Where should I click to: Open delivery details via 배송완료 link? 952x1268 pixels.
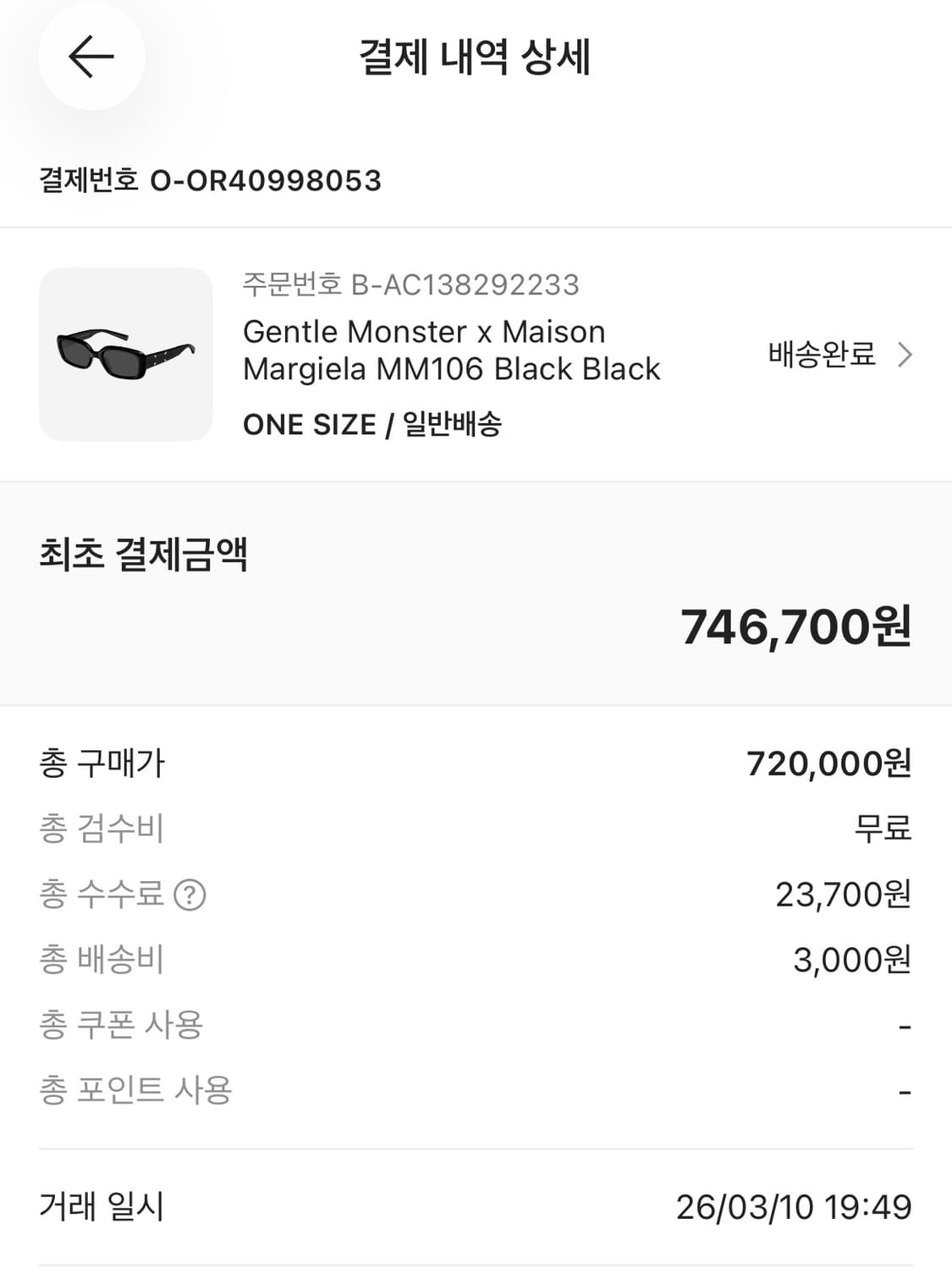pos(818,356)
